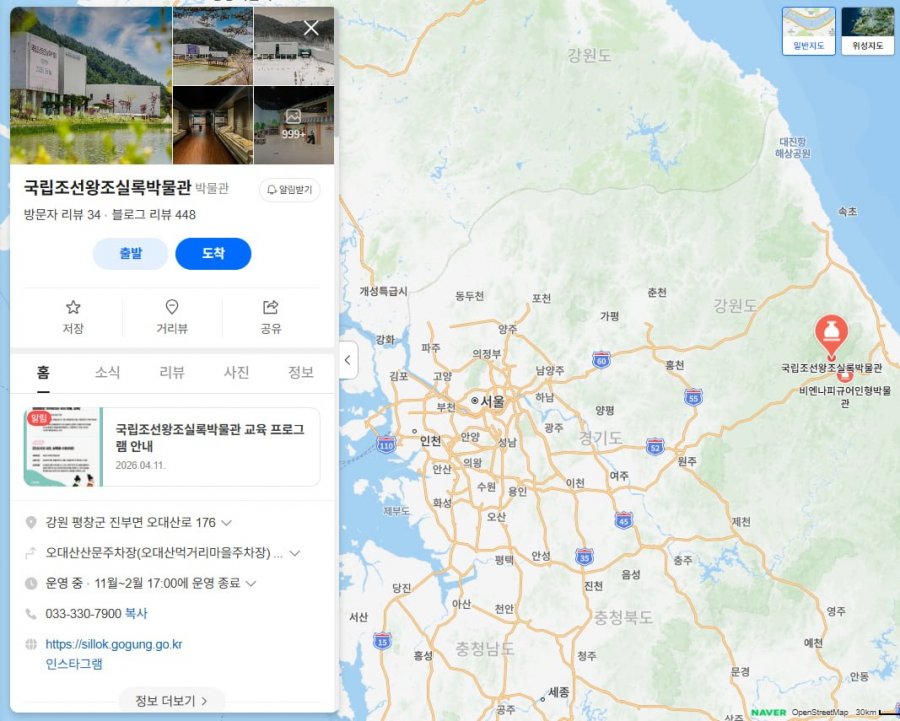Copy the phone number with 복사
This screenshot has height=721, width=900.
tap(136, 614)
